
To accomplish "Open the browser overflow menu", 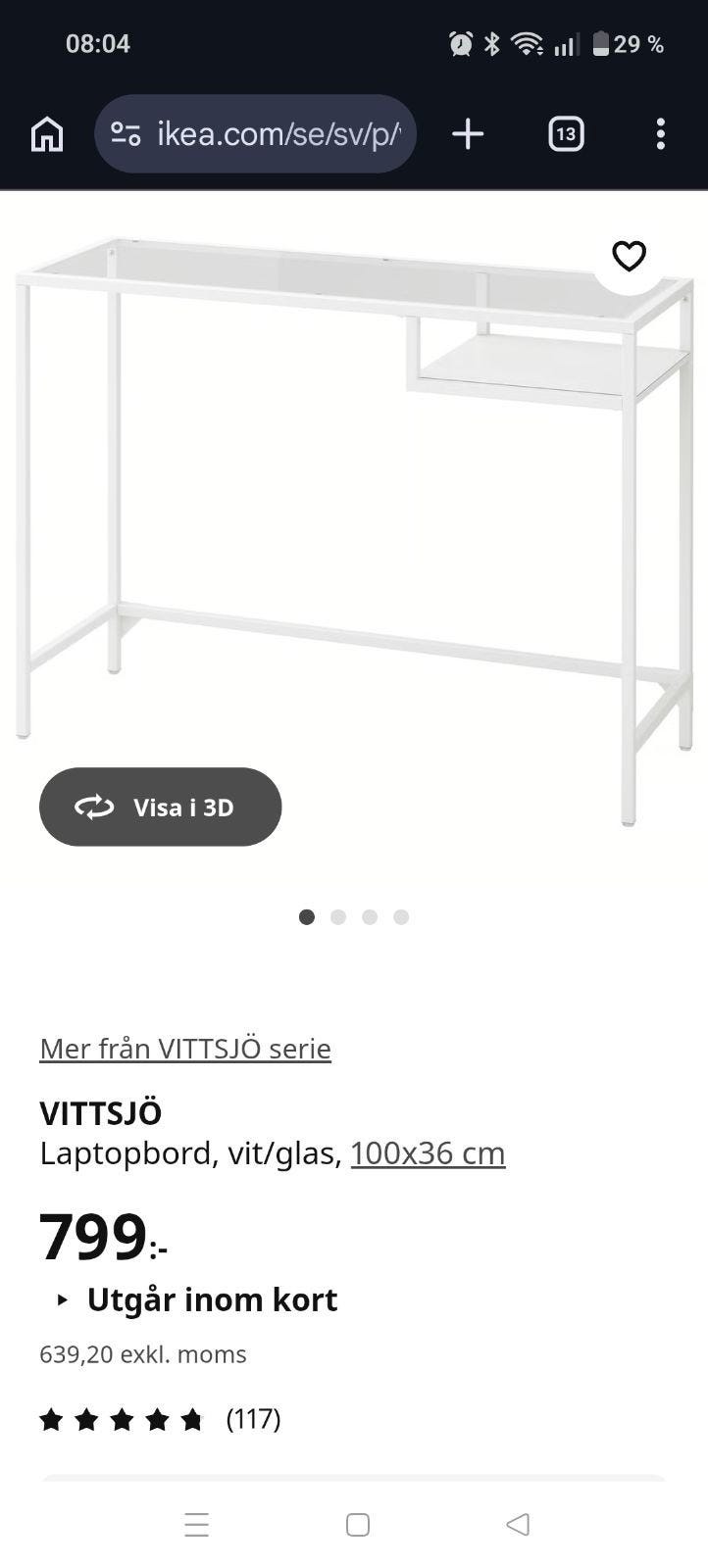I will point(661,134).
